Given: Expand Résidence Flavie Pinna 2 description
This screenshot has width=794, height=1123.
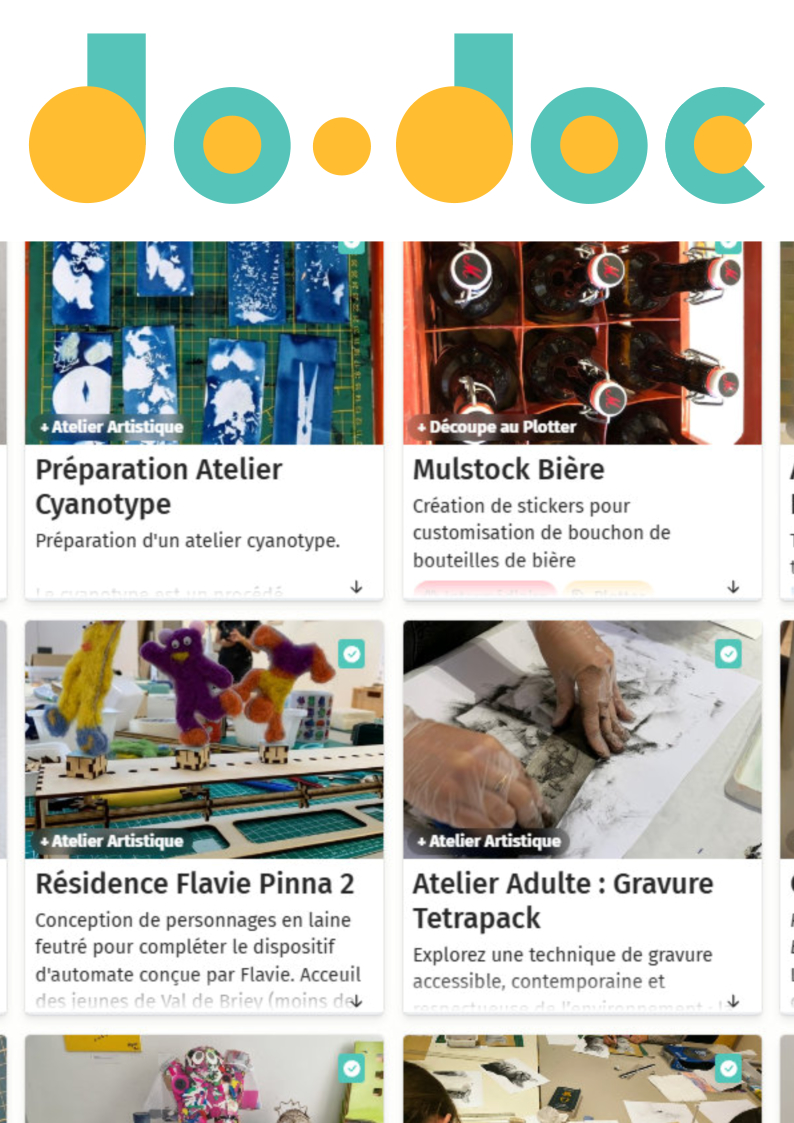Looking at the screenshot, I should (x=357, y=1001).
